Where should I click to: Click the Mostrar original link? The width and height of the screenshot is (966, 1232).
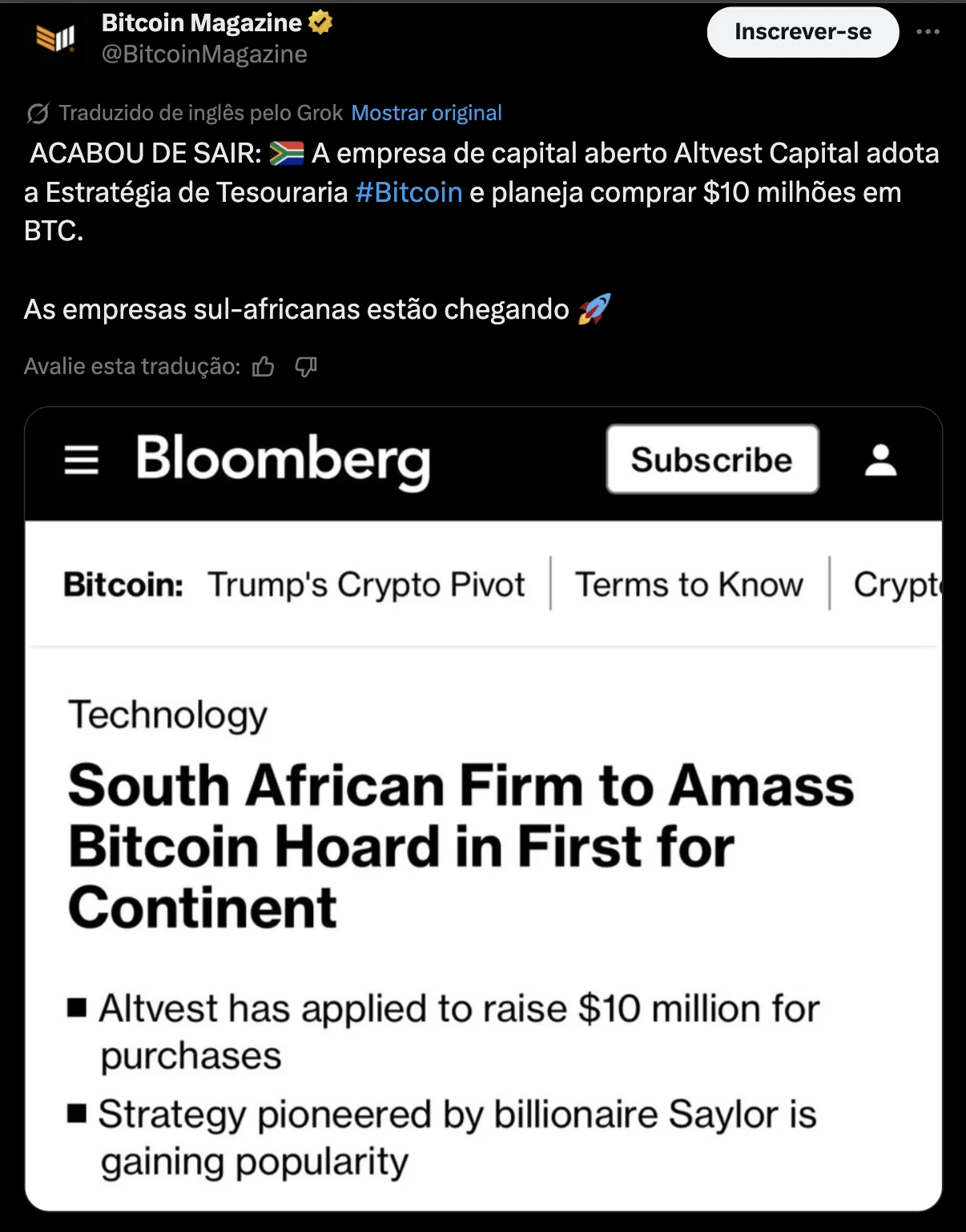(x=426, y=113)
